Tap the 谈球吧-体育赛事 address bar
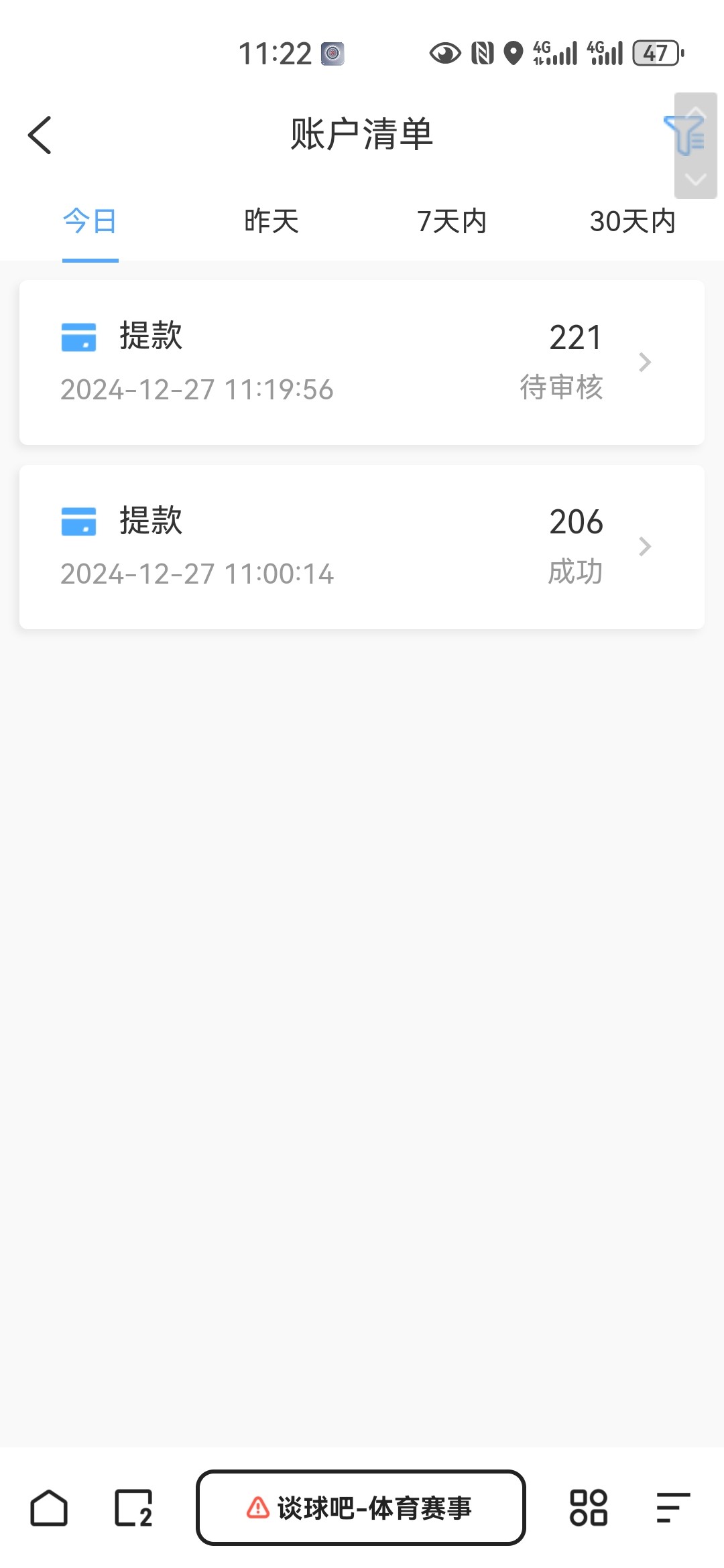The image size is (724, 1568). [361, 1508]
